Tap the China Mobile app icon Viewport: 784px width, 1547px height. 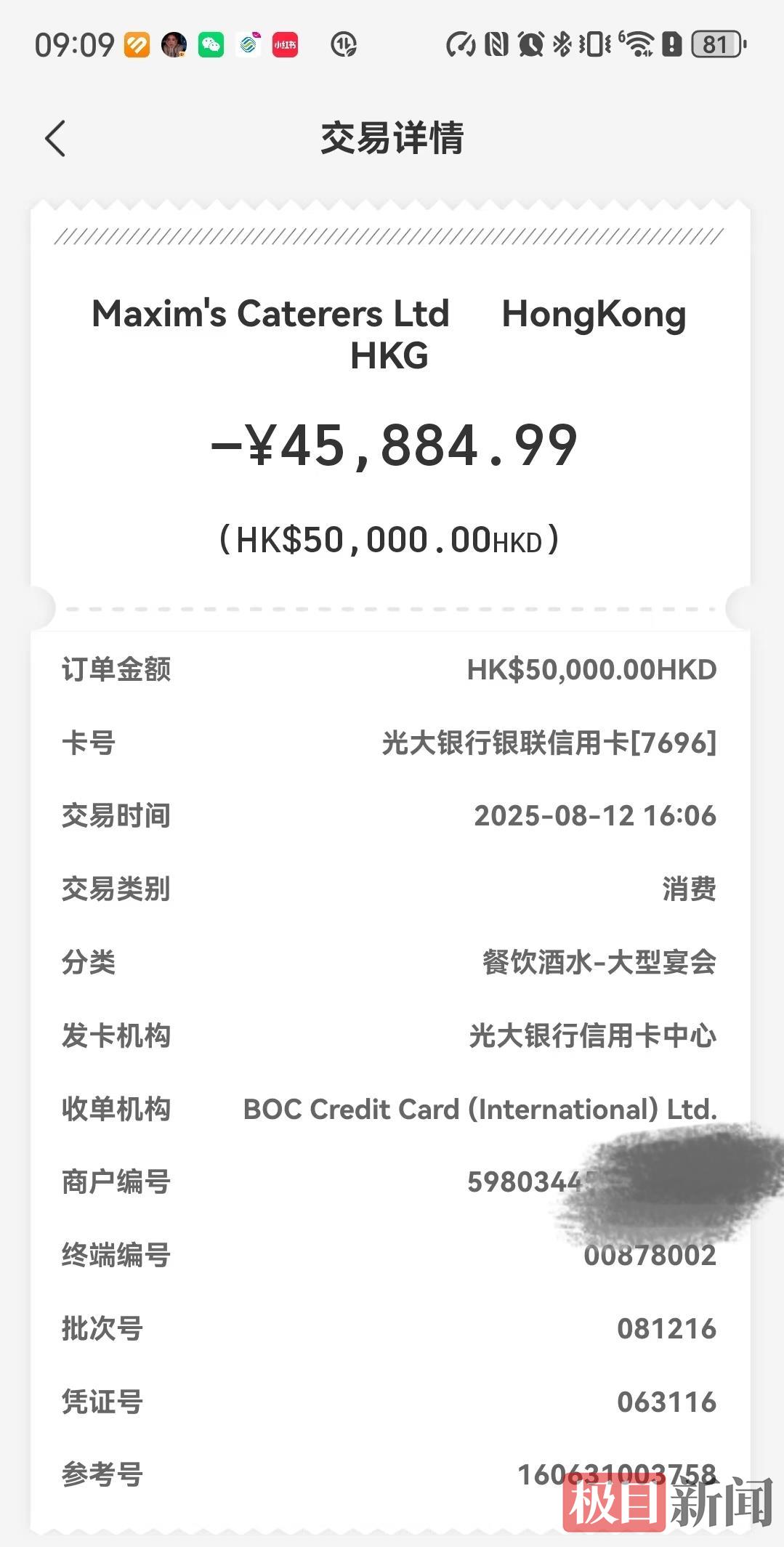[x=248, y=45]
